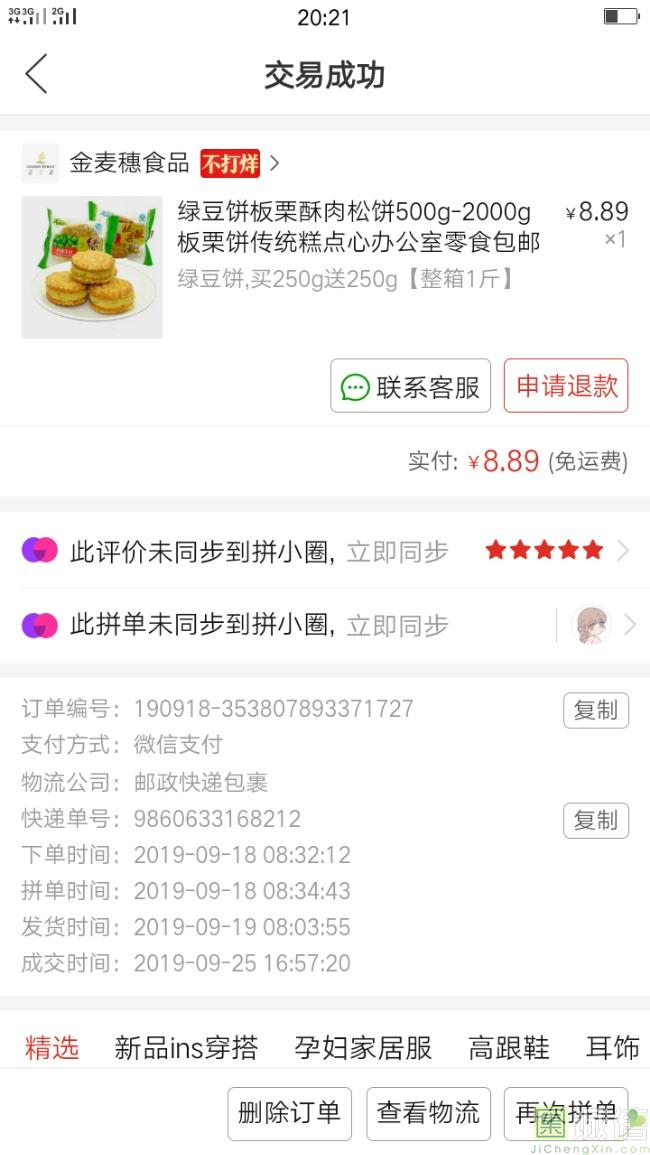Tap 申请退款 to request a refund
650x1155 pixels.
pos(566,386)
